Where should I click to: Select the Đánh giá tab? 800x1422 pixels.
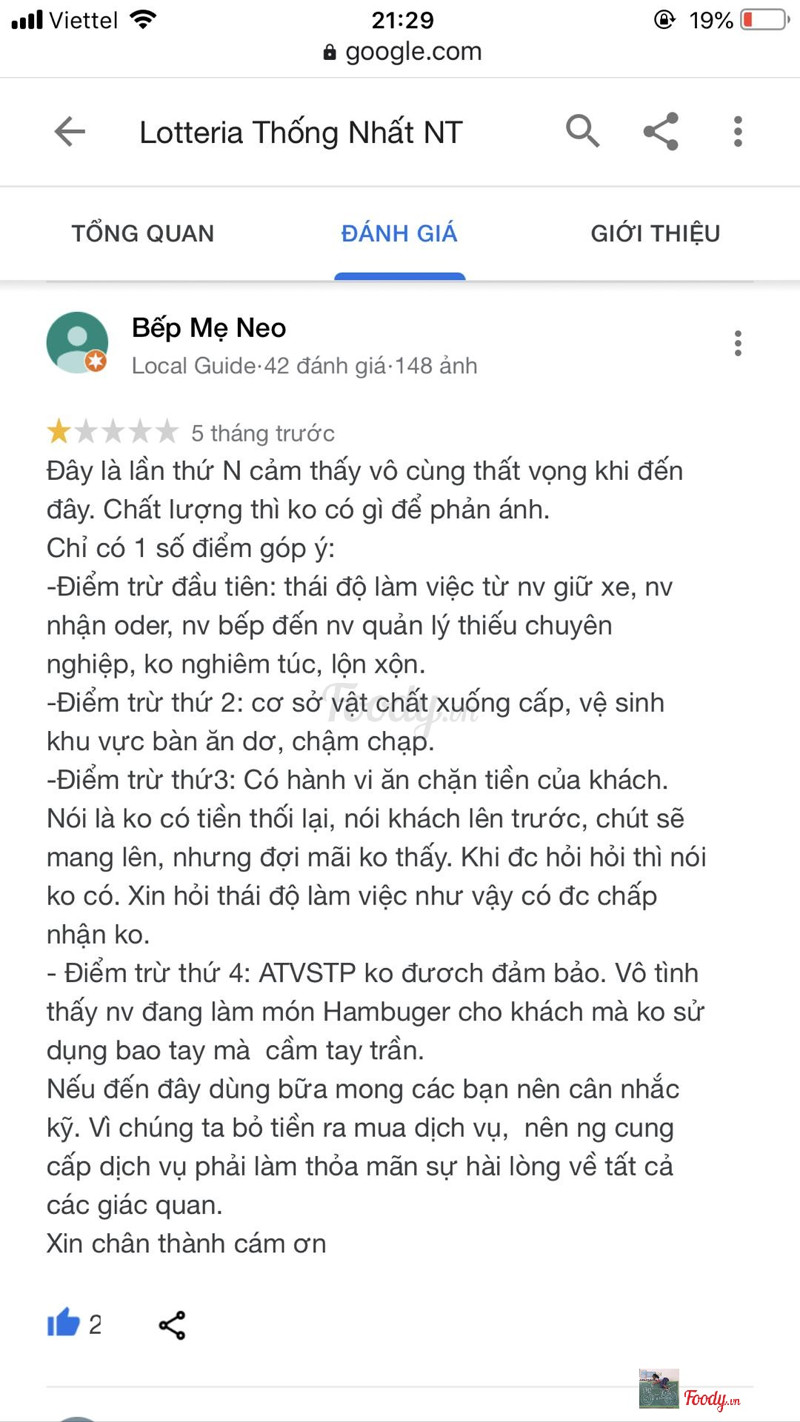tap(399, 234)
